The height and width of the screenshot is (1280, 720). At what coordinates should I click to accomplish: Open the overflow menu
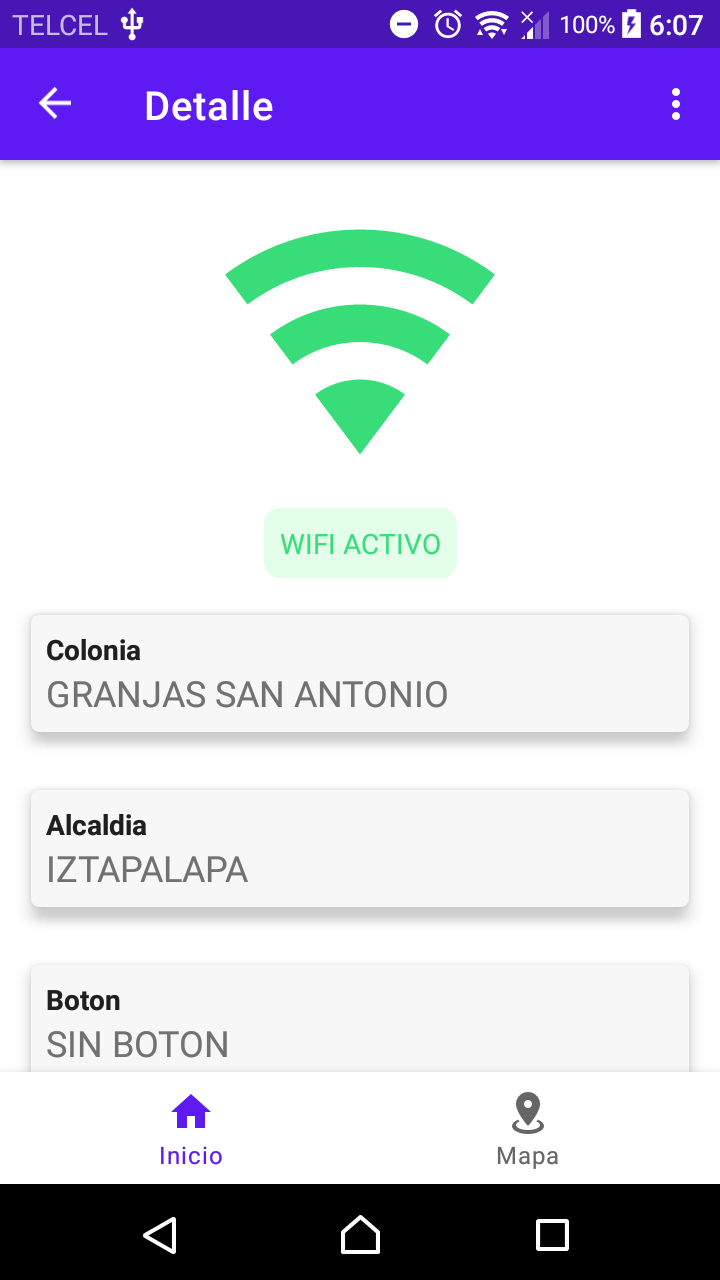[x=676, y=104]
